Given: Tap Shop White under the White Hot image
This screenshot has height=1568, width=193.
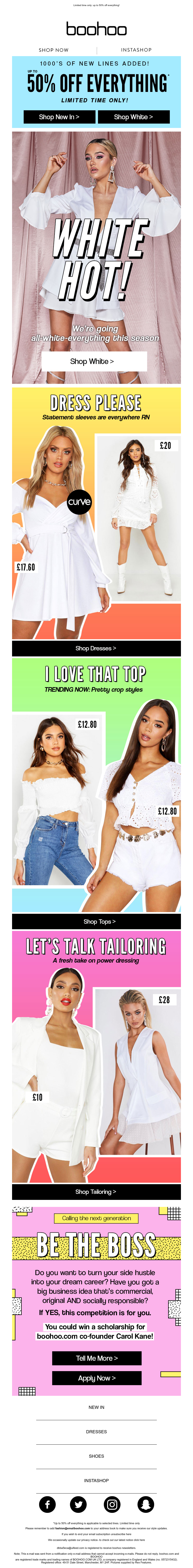Looking at the screenshot, I should [x=94, y=361].
